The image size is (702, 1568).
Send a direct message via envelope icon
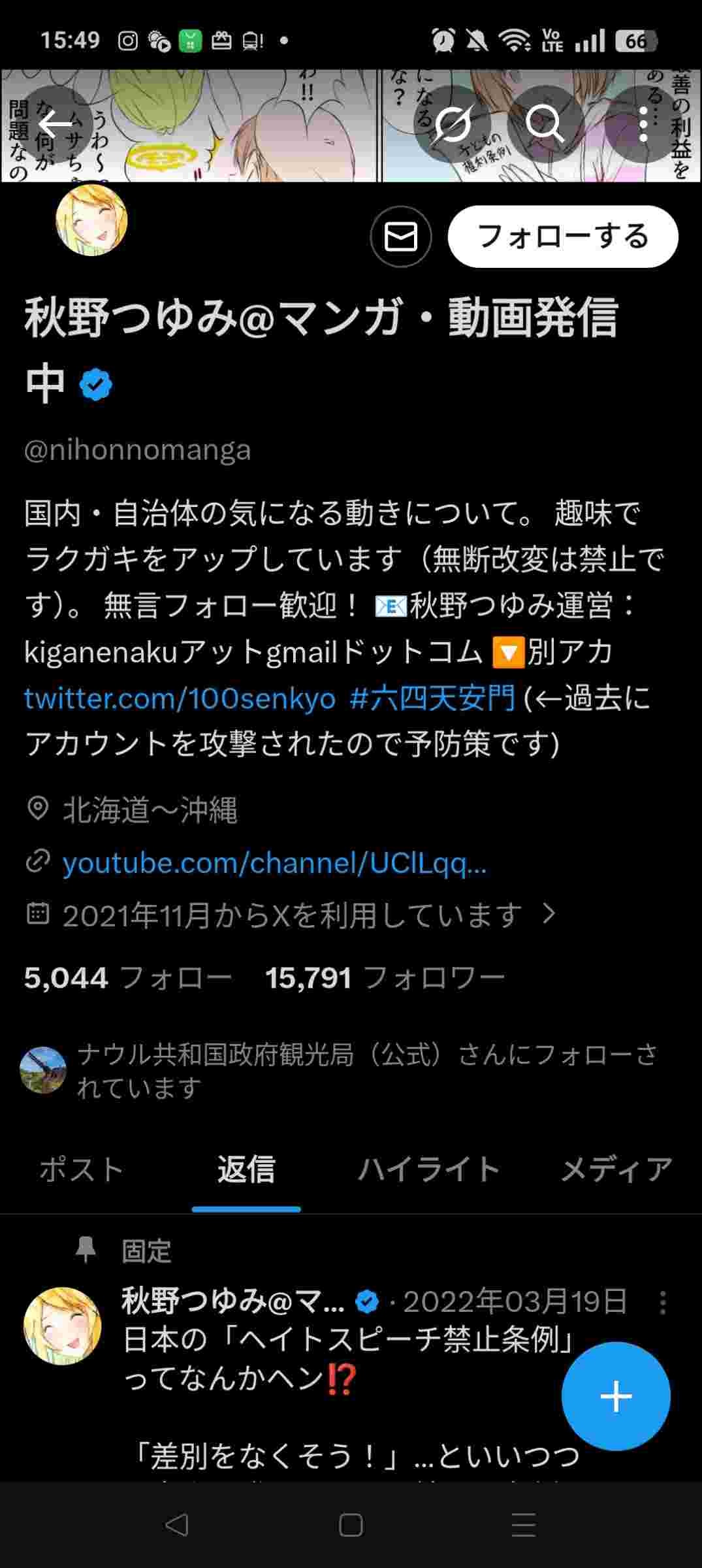pyautogui.click(x=401, y=237)
